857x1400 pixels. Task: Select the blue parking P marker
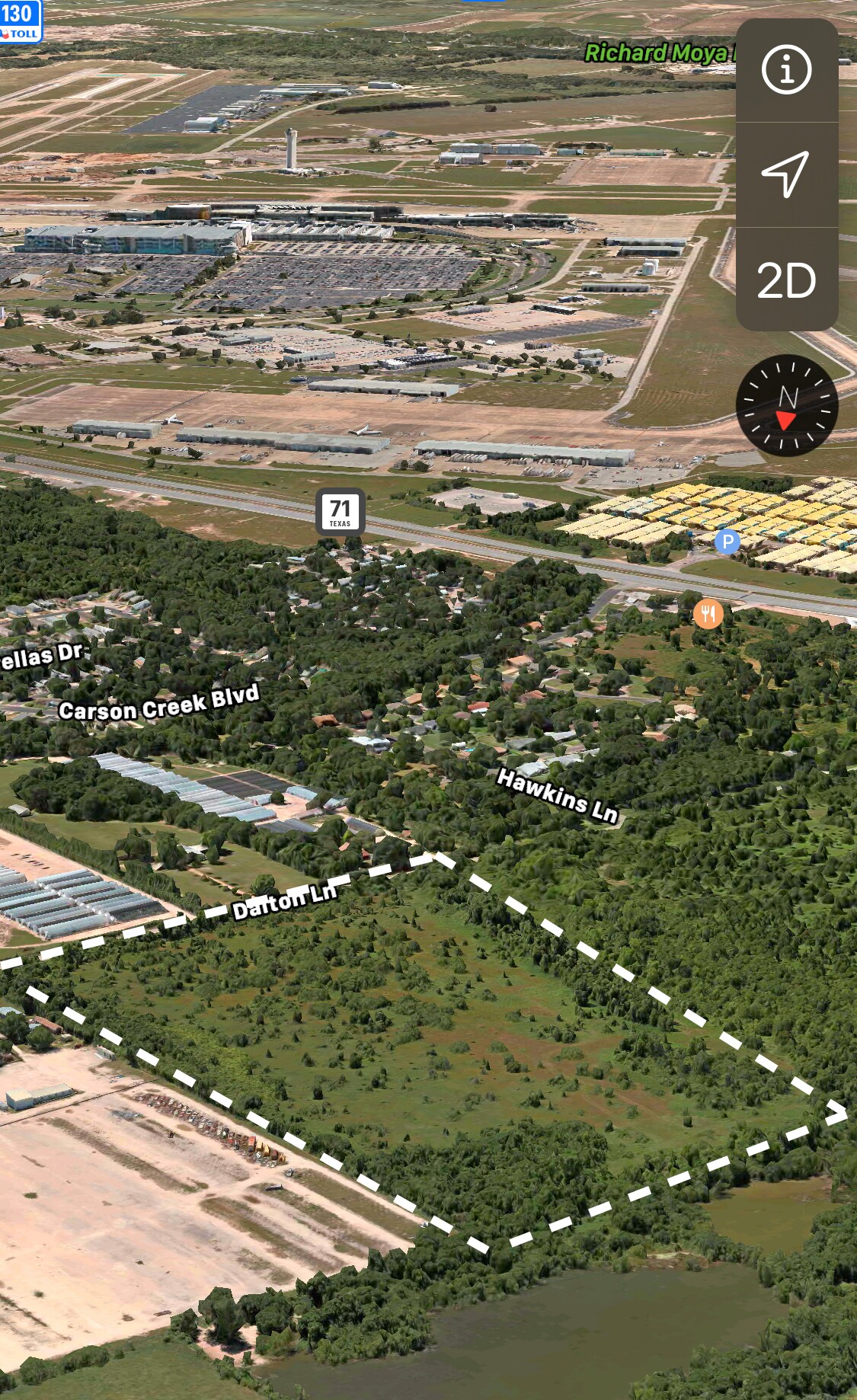[729, 540]
